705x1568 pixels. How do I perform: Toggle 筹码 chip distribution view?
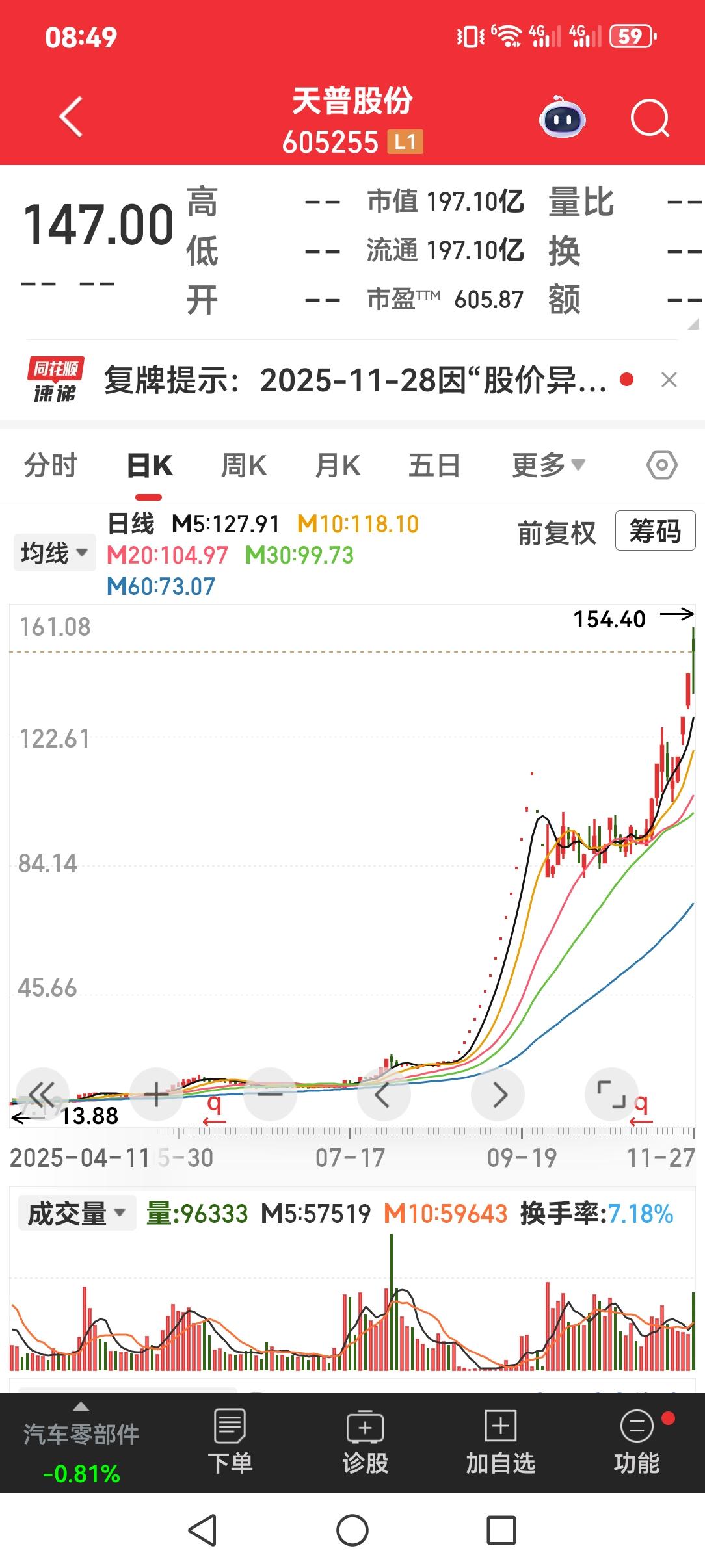(x=654, y=533)
